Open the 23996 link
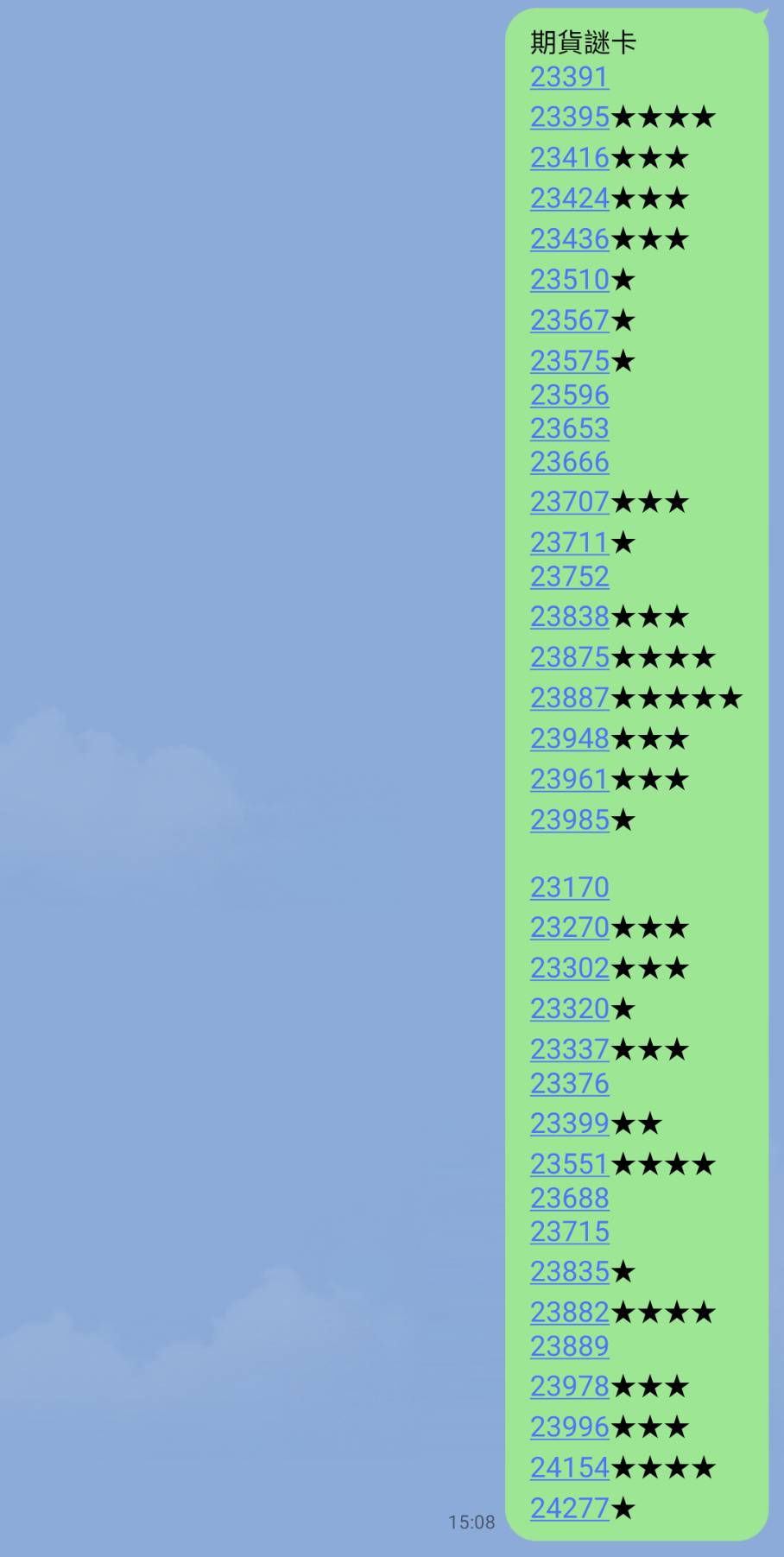The height and width of the screenshot is (1557, 784). pyautogui.click(x=570, y=1427)
